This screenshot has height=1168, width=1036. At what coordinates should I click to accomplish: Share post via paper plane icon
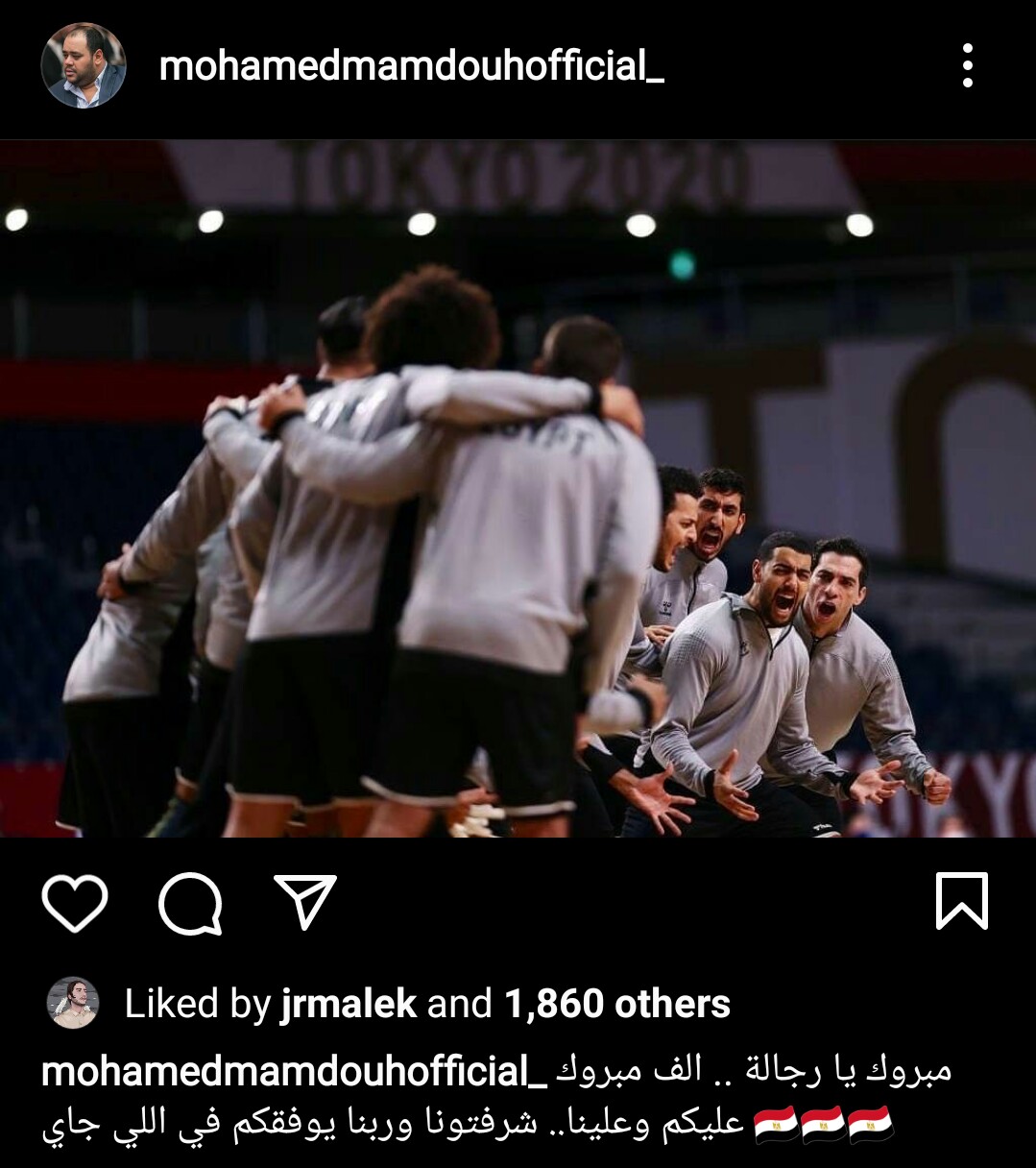(305, 901)
